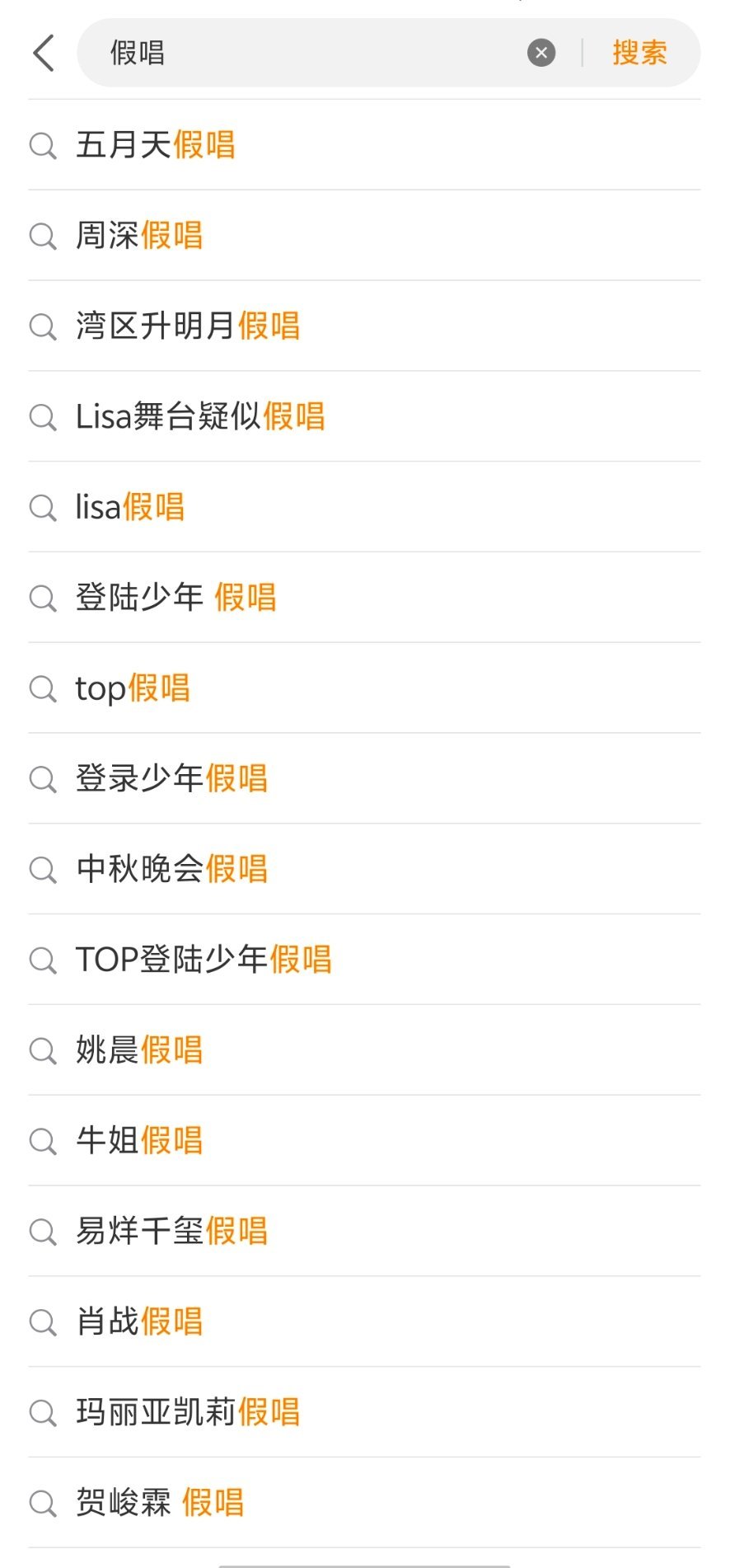Tap the back arrow to leave search
Screen dimensions: 730x1568
tap(43, 52)
